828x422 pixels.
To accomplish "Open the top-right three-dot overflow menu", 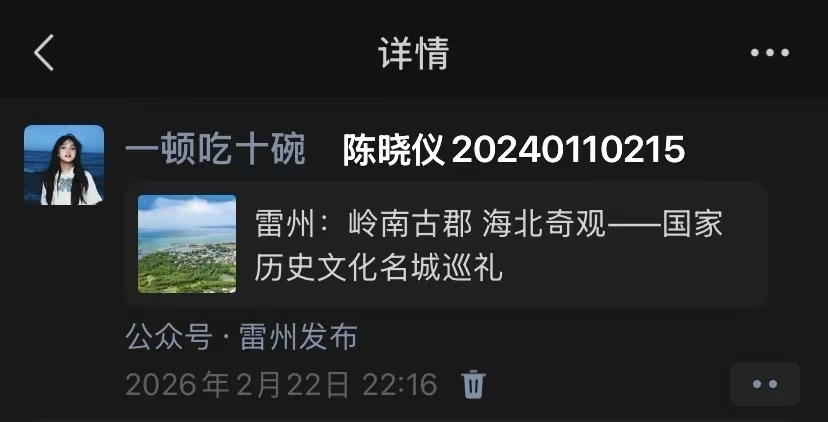I will tap(770, 53).
